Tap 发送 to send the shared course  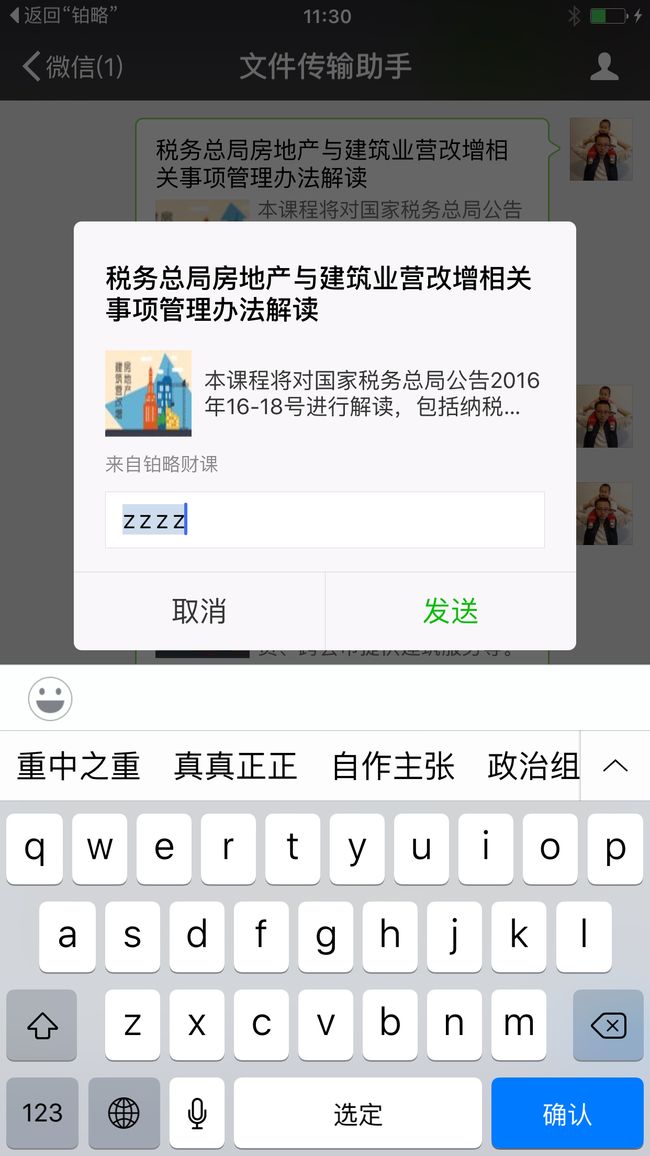coord(450,611)
